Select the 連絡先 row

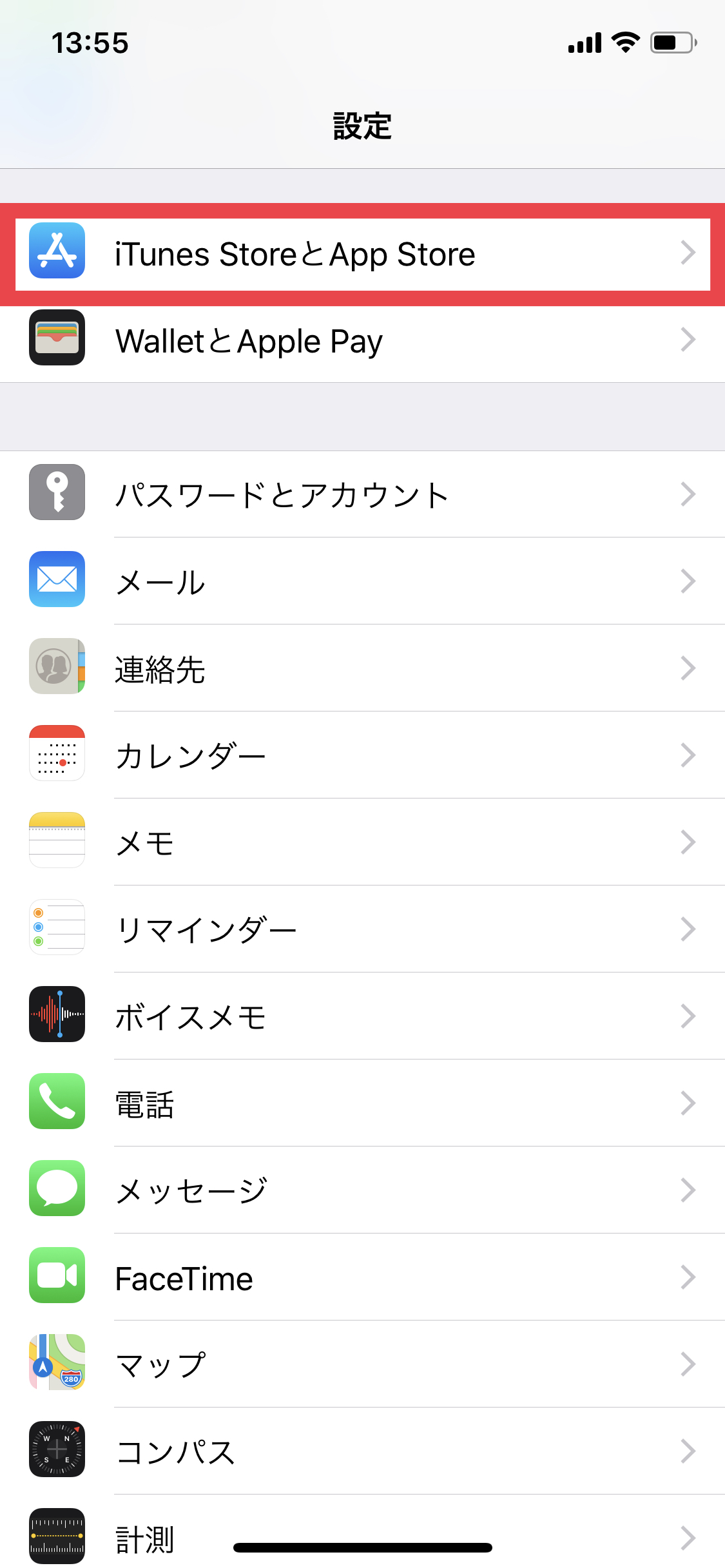click(362, 668)
